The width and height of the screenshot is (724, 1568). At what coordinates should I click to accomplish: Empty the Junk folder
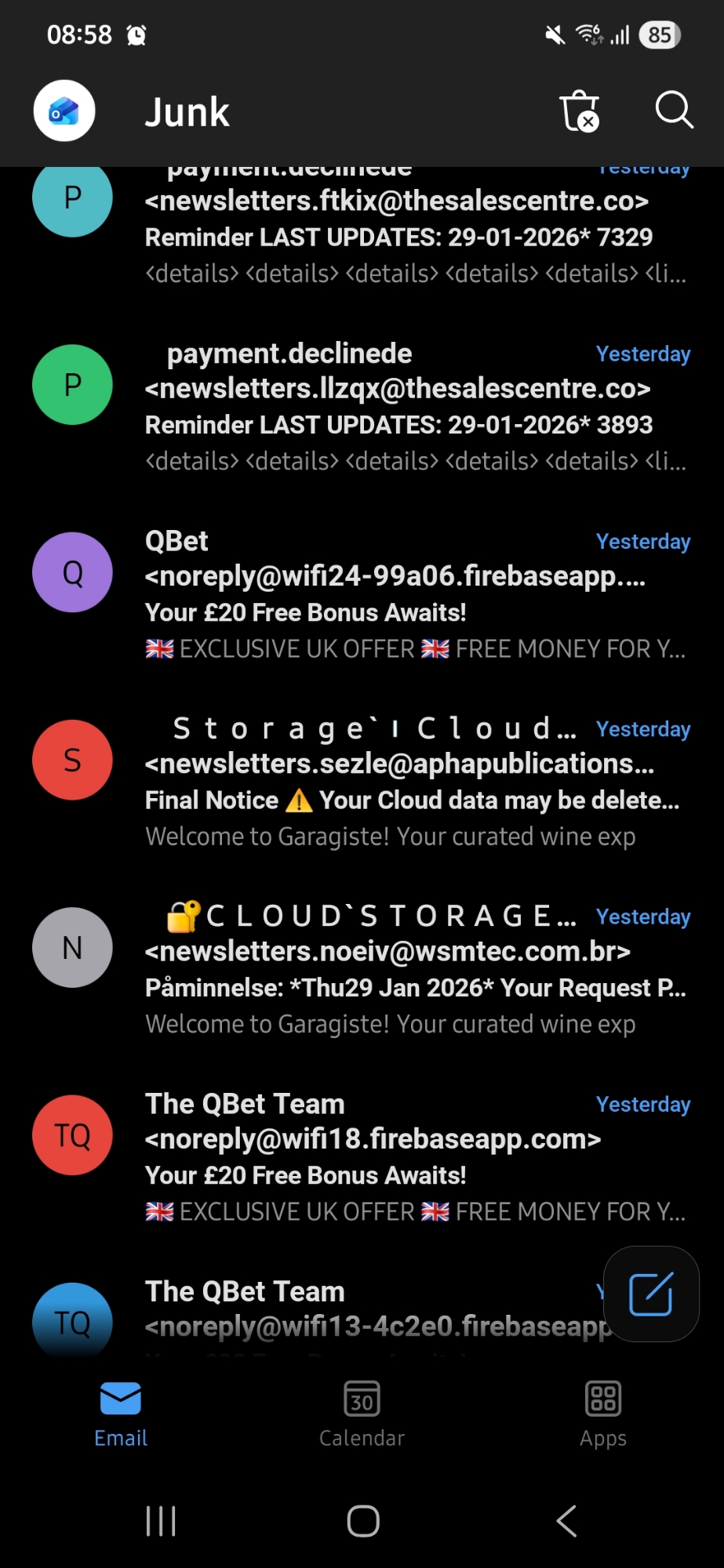(579, 111)
